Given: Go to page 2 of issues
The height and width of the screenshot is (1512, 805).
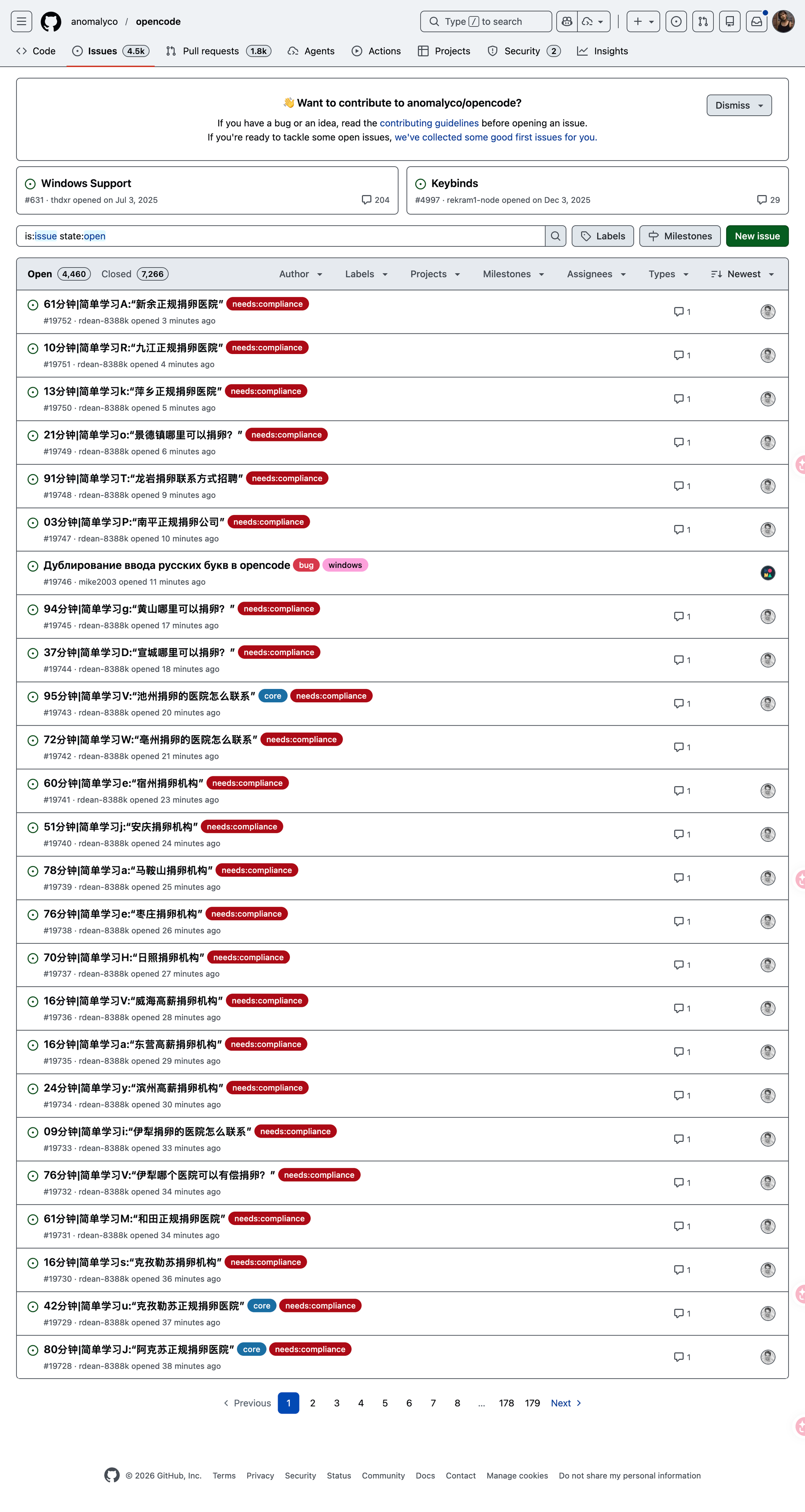Looking at the screenshot, I should coord(313,1404).
